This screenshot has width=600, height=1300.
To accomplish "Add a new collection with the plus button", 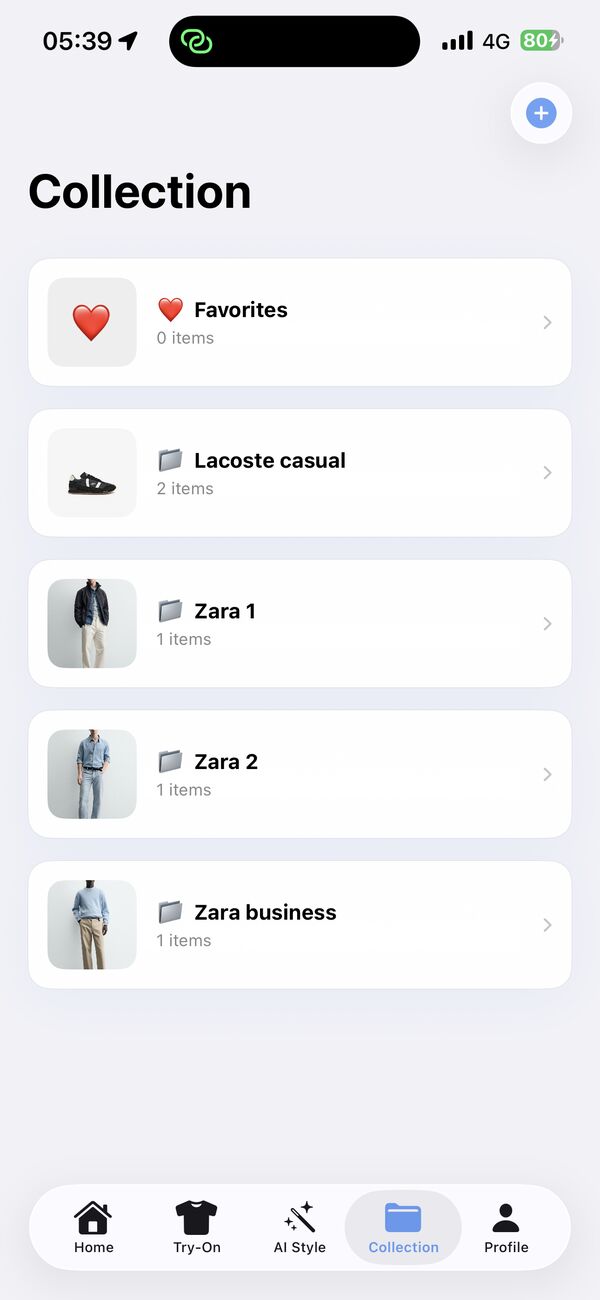I will (x=541, y=113).
